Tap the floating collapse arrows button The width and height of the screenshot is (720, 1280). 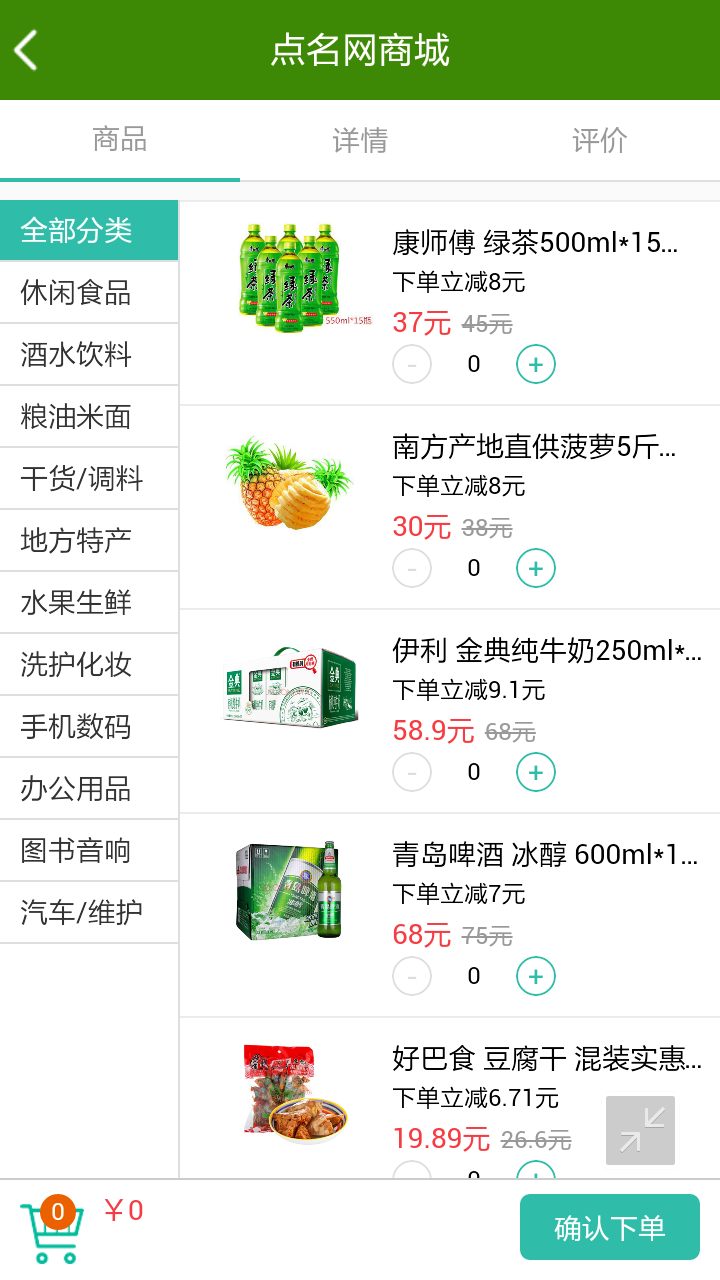(640, 1130)
